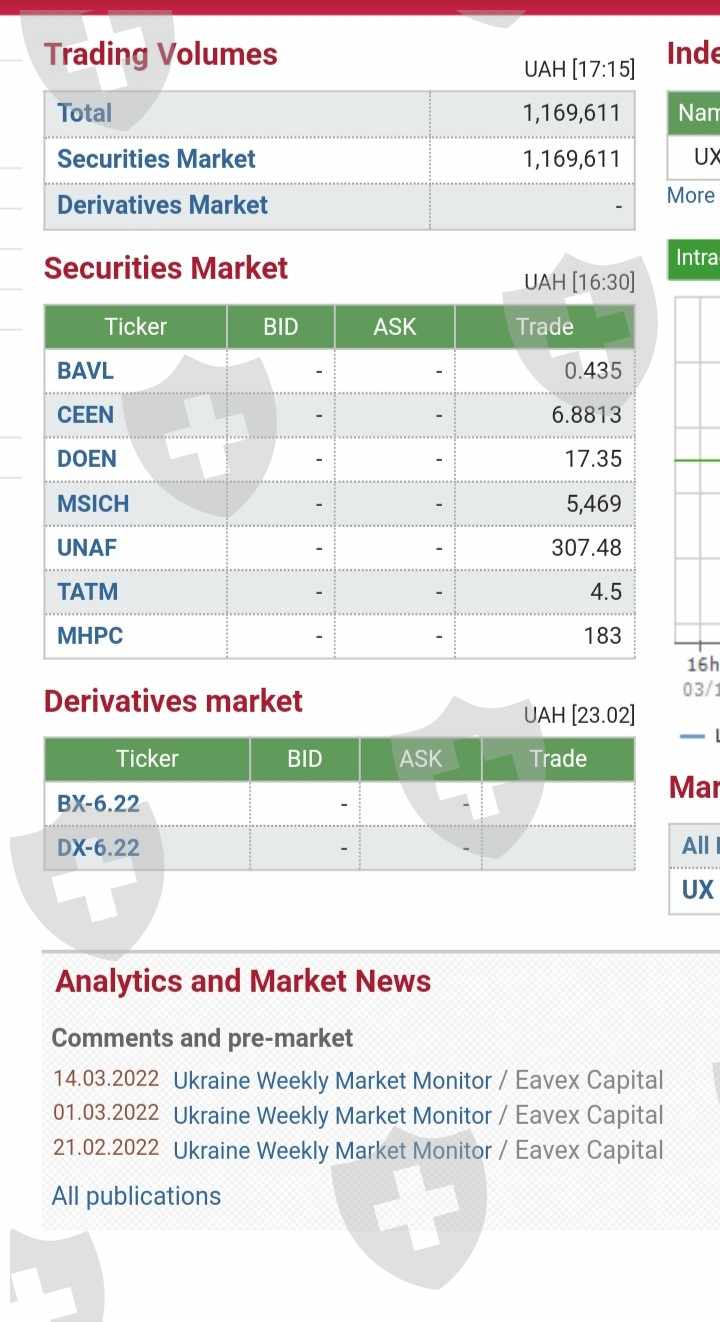720x1322 pixels.
Task: Open the Derivatives Market volume link
Action: (x=162, y=205)
